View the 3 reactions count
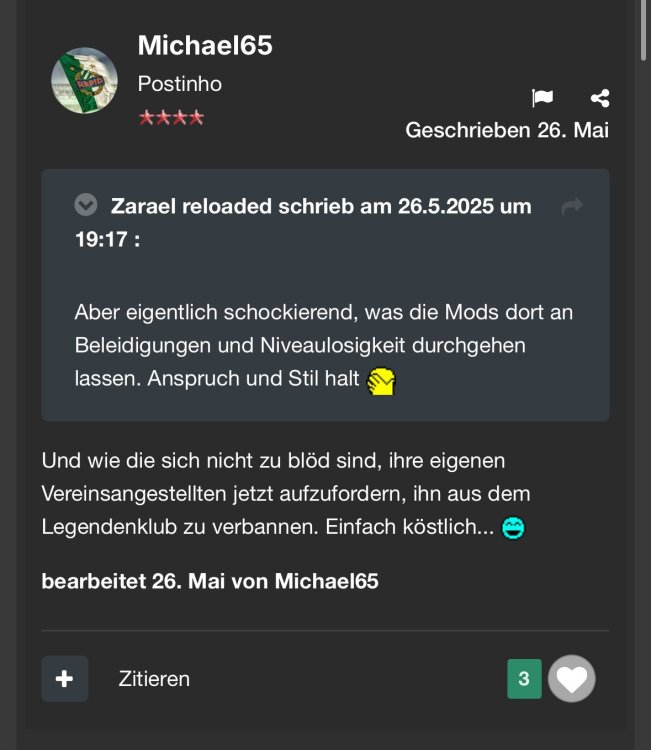 coord(524,679)
